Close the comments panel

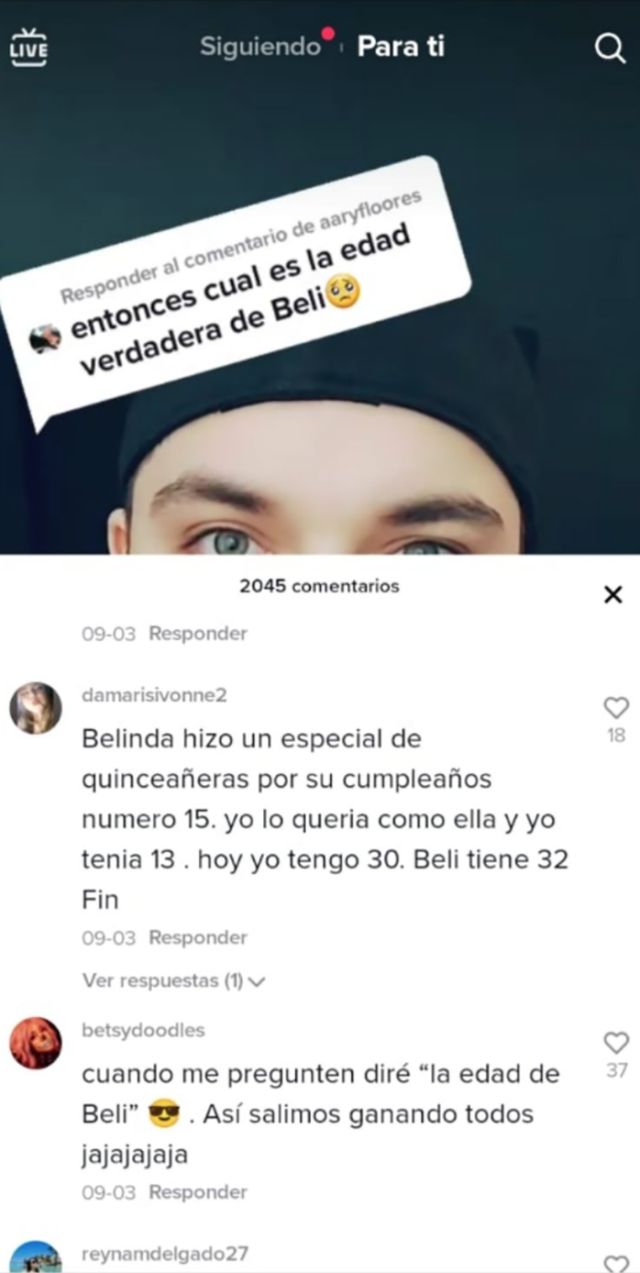(x=613, y=595)
